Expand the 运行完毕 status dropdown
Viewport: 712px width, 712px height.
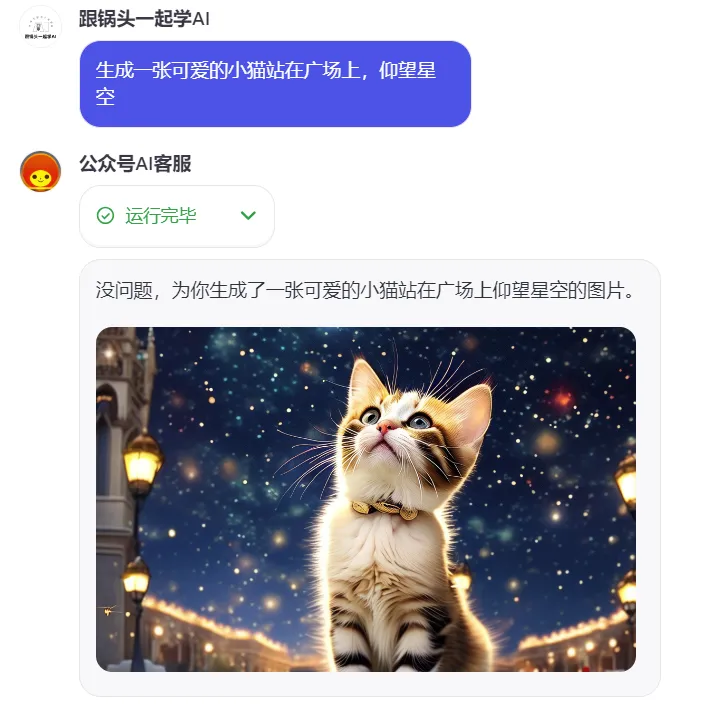pos(248,216)
